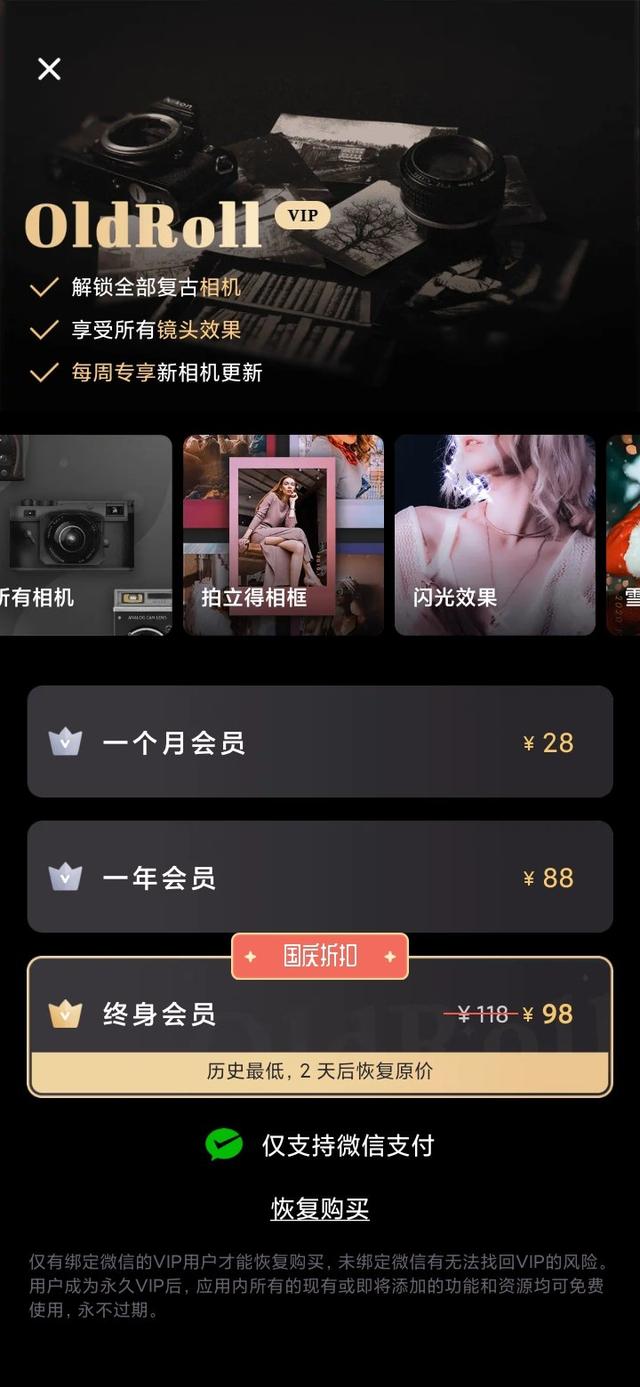The image size is (640, 1387).
Task: View the 闪光效果 feature card
Action: (x=495, y=535)
